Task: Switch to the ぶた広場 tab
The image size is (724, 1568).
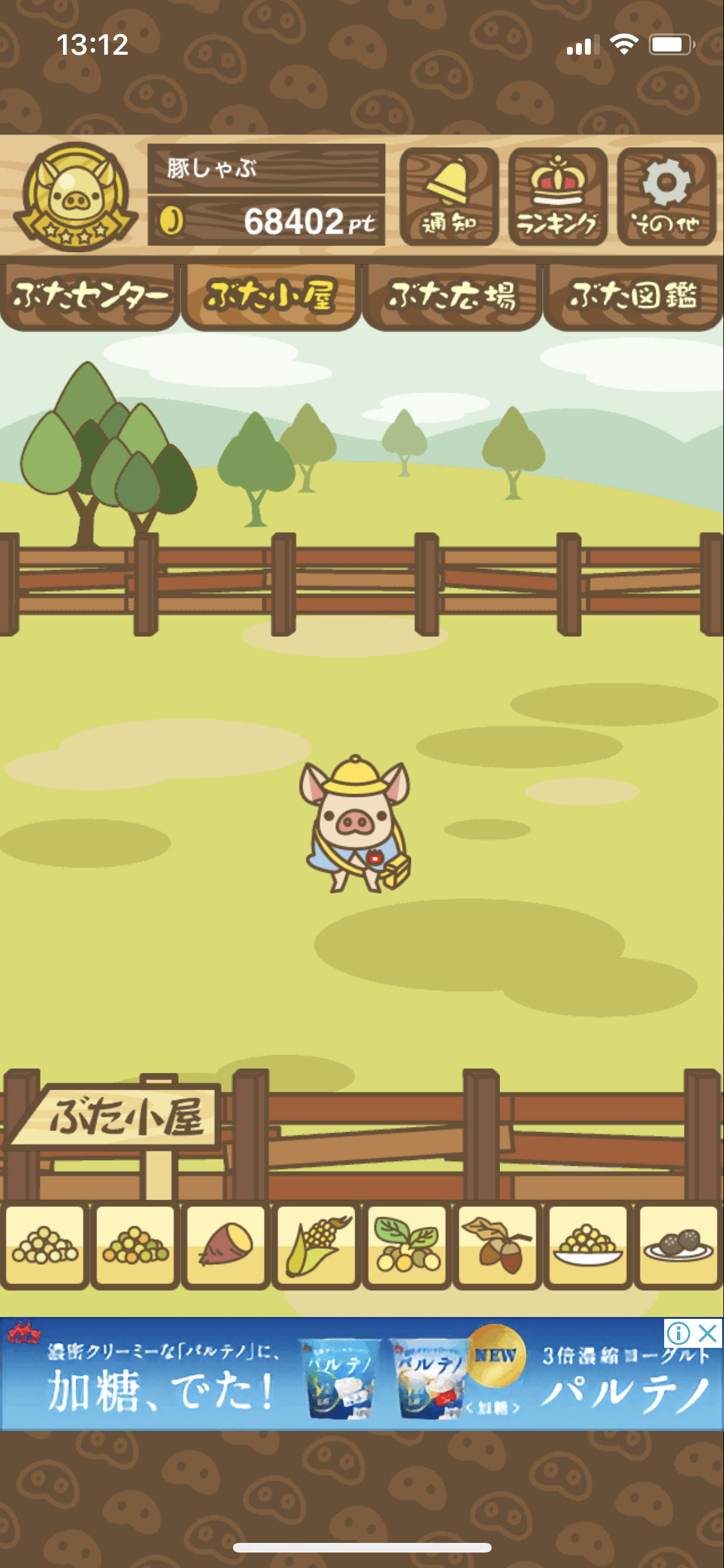Action: [x=452, y=297]
